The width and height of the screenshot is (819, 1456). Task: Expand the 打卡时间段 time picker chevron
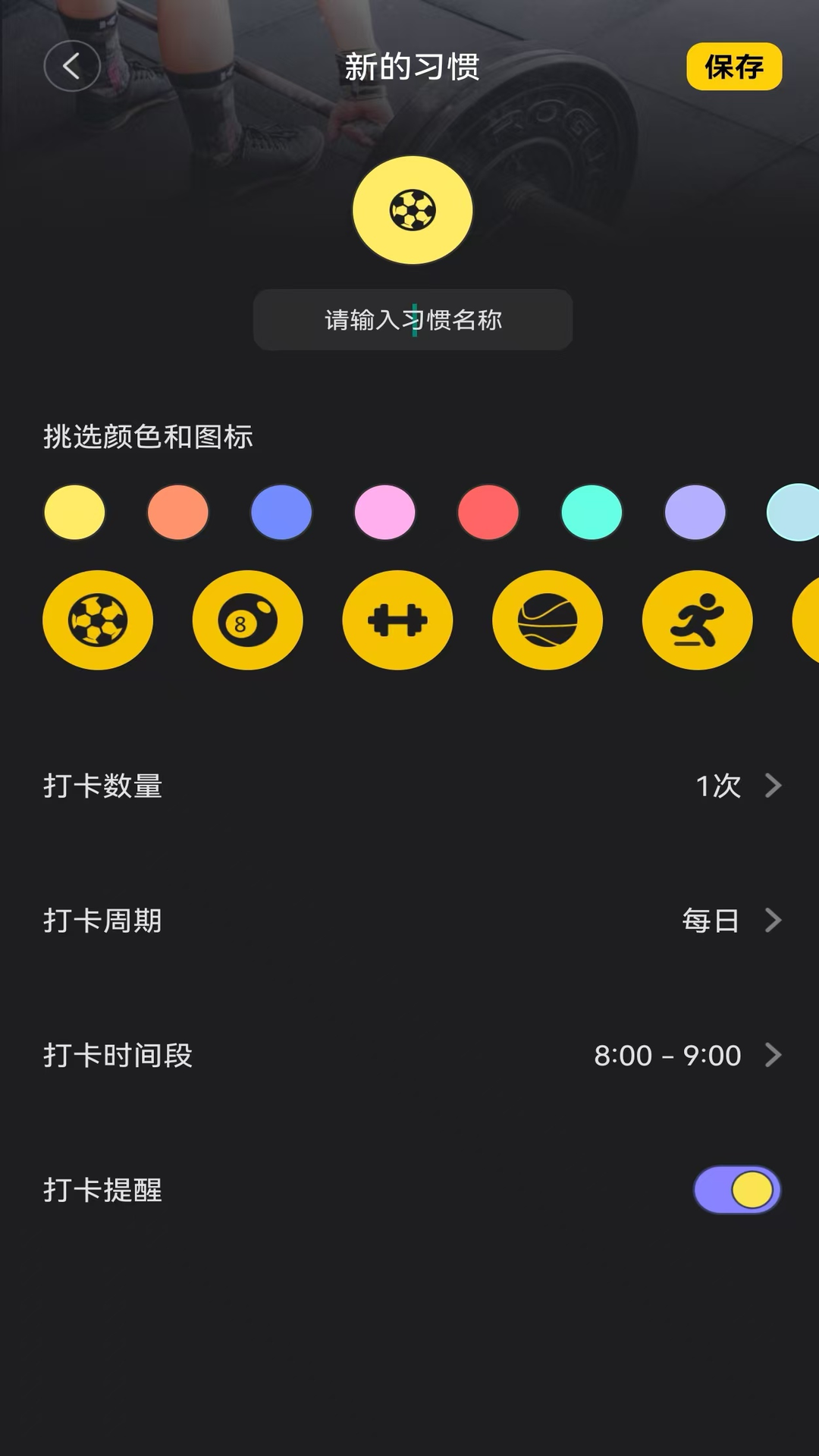[774, 1056]
